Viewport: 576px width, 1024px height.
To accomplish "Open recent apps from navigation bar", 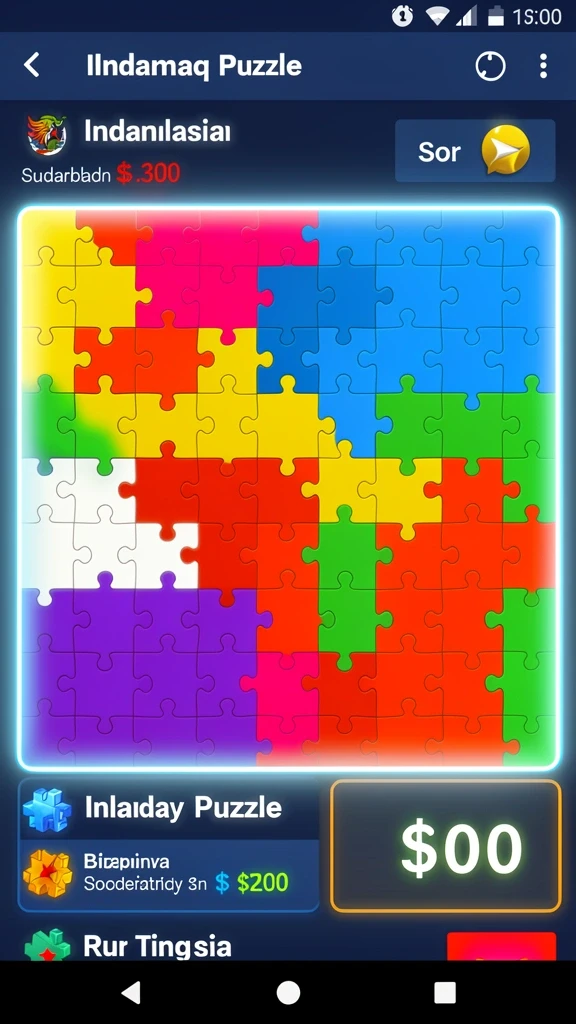I will point(445,993).
